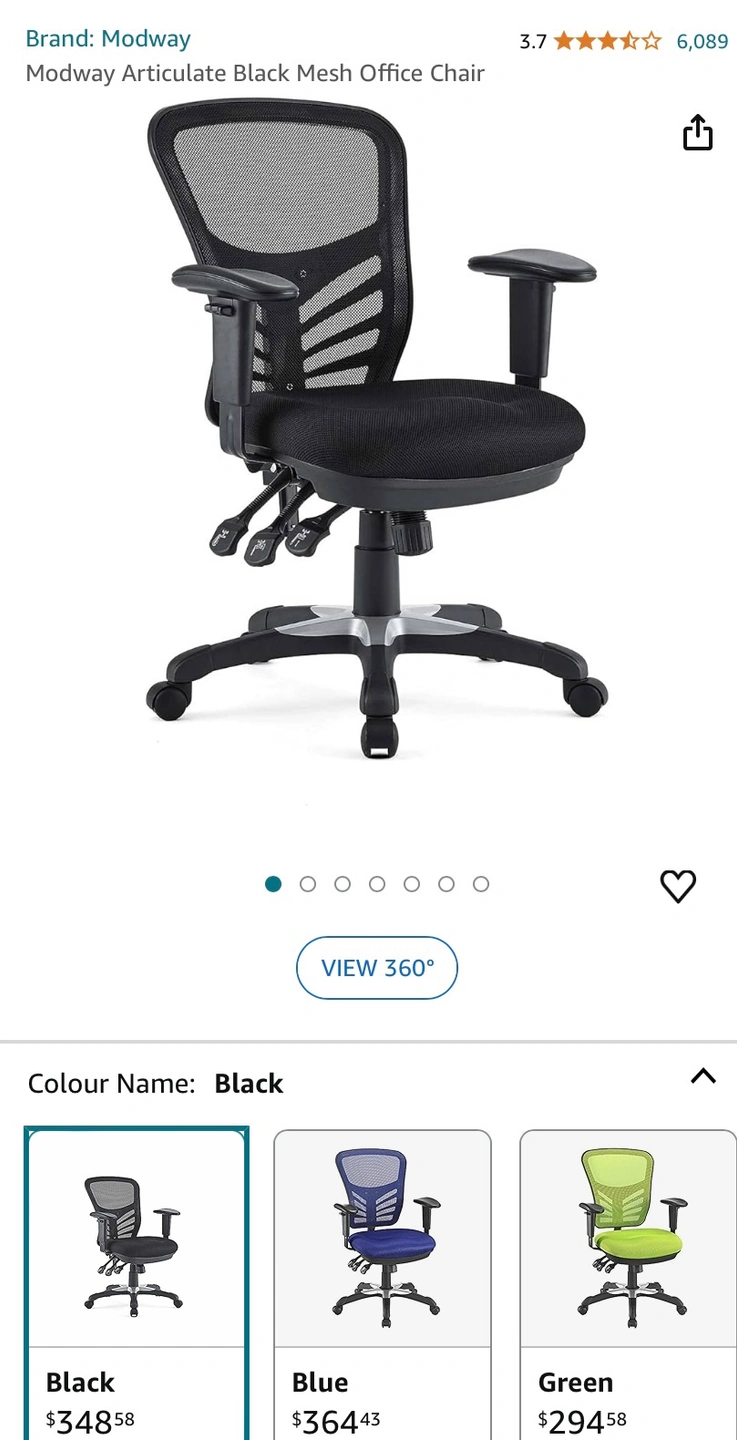Image resolution: width=737 pixels, height=1440 pixels.
Task: Open the 6,089 ratings reviews
Action: click(702, 41)
